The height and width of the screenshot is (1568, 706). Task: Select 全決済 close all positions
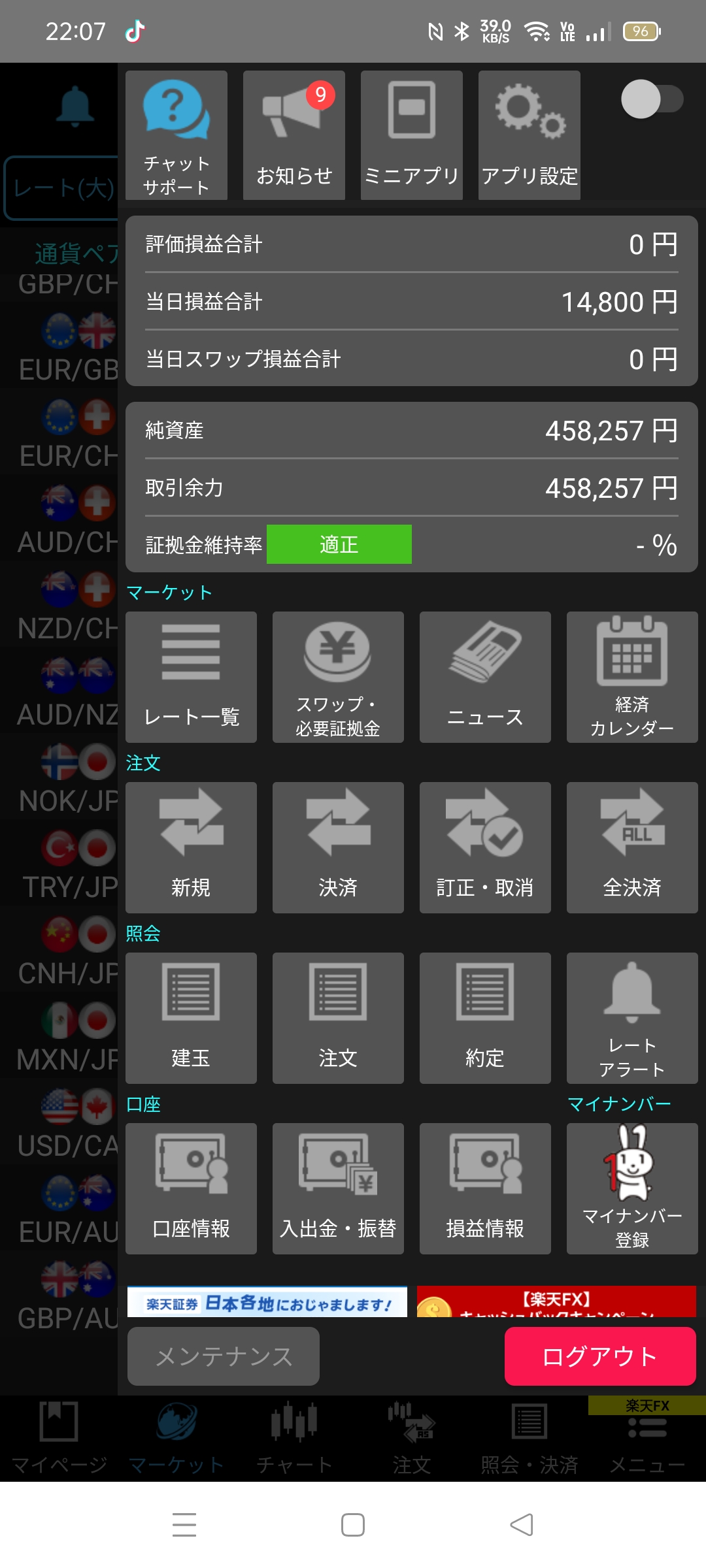pyautogui.click(x=632, y=847)
